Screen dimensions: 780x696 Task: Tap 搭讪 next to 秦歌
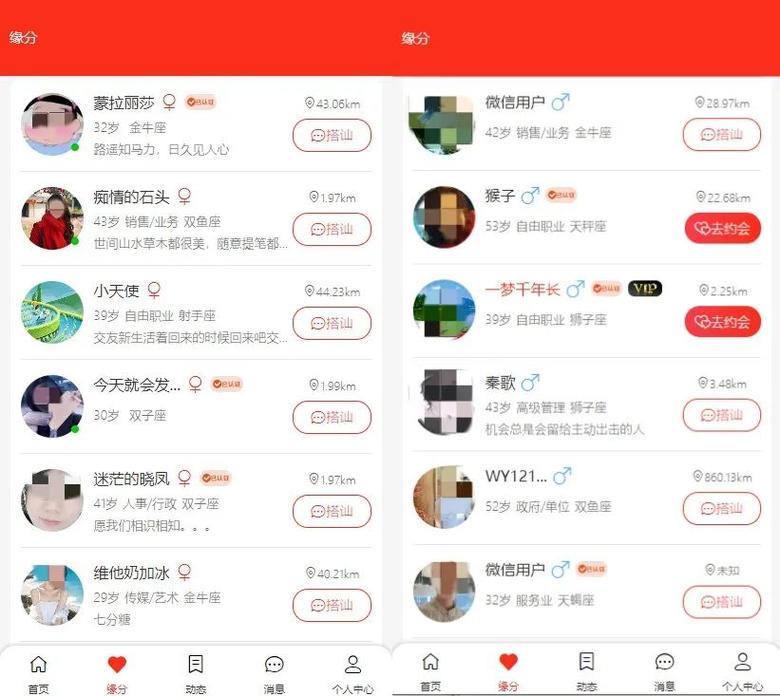(721, 415)
